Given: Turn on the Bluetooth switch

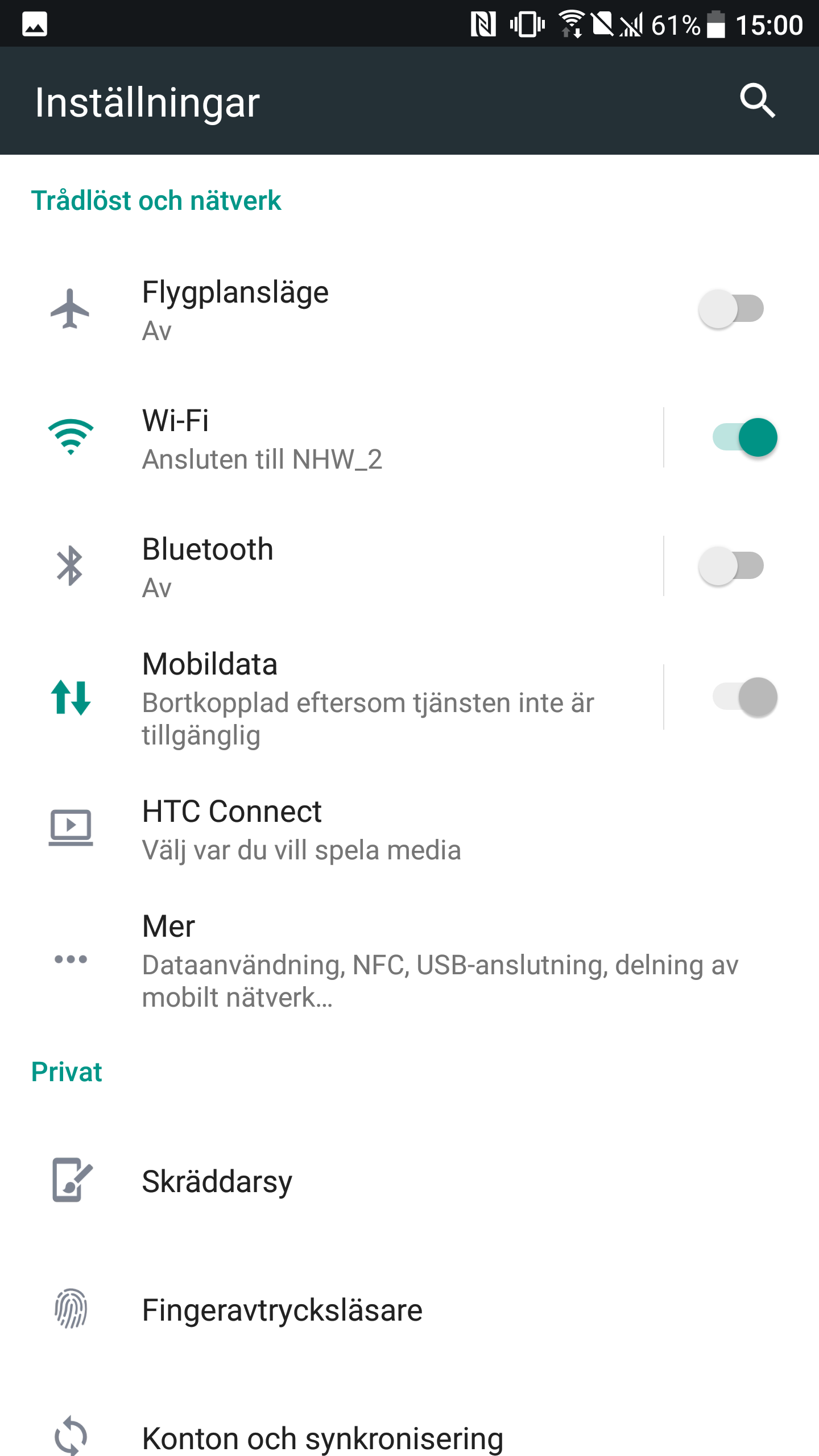Looking at the screenshot, I should pos(731,566).
